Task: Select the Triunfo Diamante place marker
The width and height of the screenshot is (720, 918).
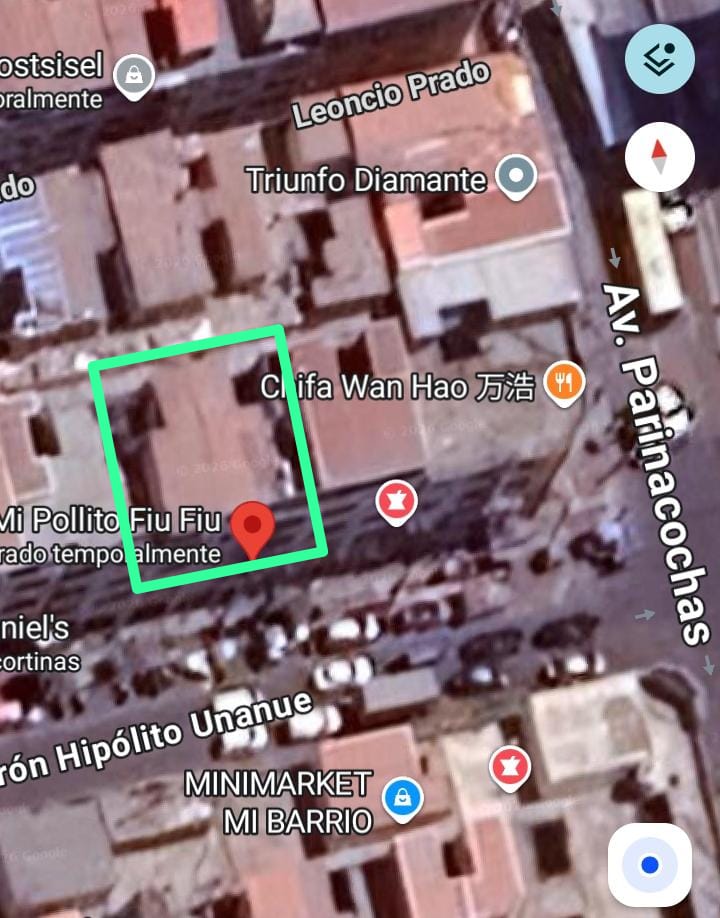Action: pyautogui.click(x=516, y=177)
